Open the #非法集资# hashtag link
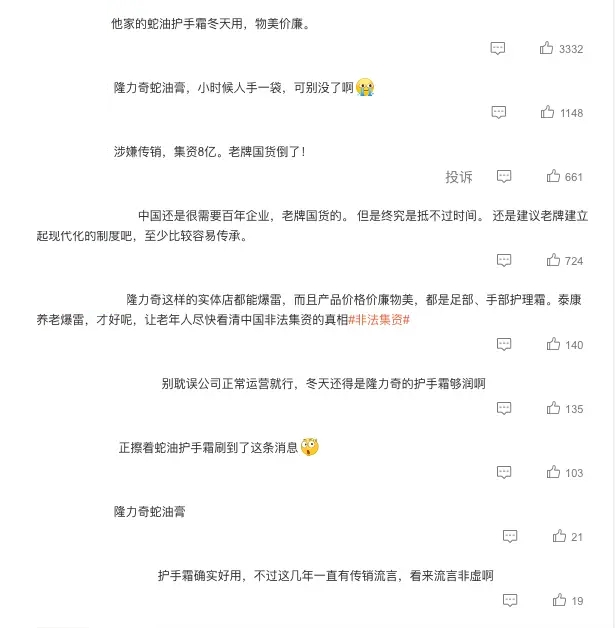 pos(380,318)
